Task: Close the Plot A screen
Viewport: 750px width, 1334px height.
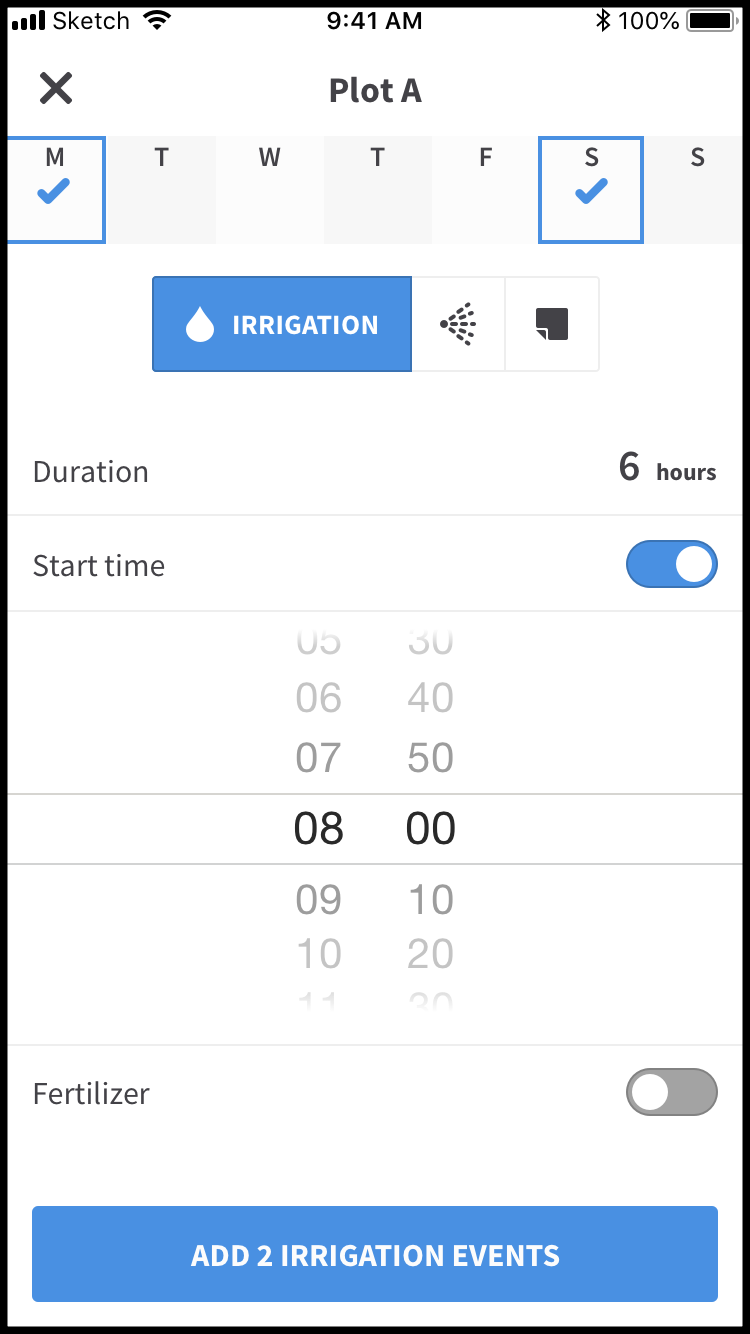Action: (56, 89)
